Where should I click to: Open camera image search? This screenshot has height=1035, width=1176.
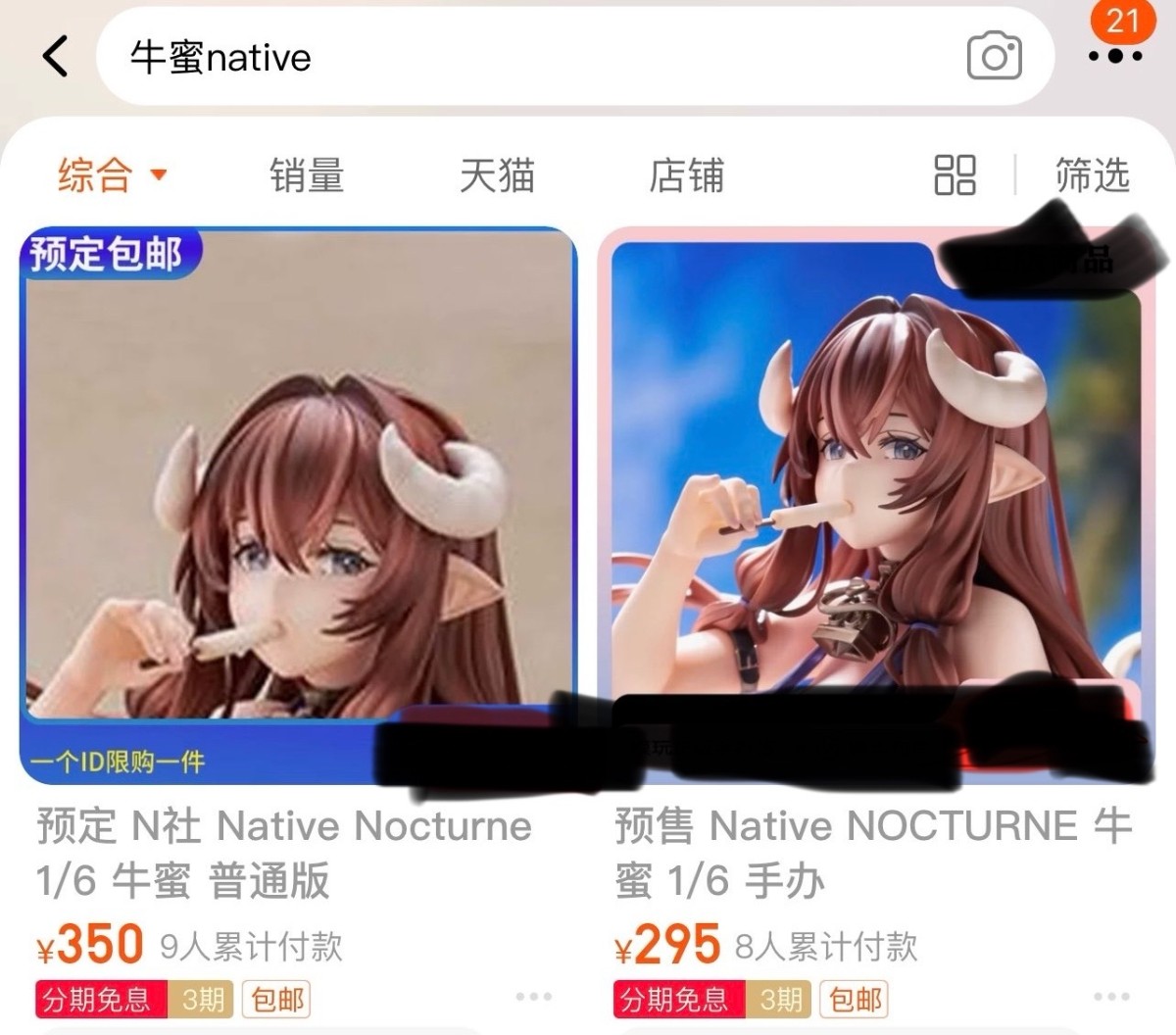[994, 57]
